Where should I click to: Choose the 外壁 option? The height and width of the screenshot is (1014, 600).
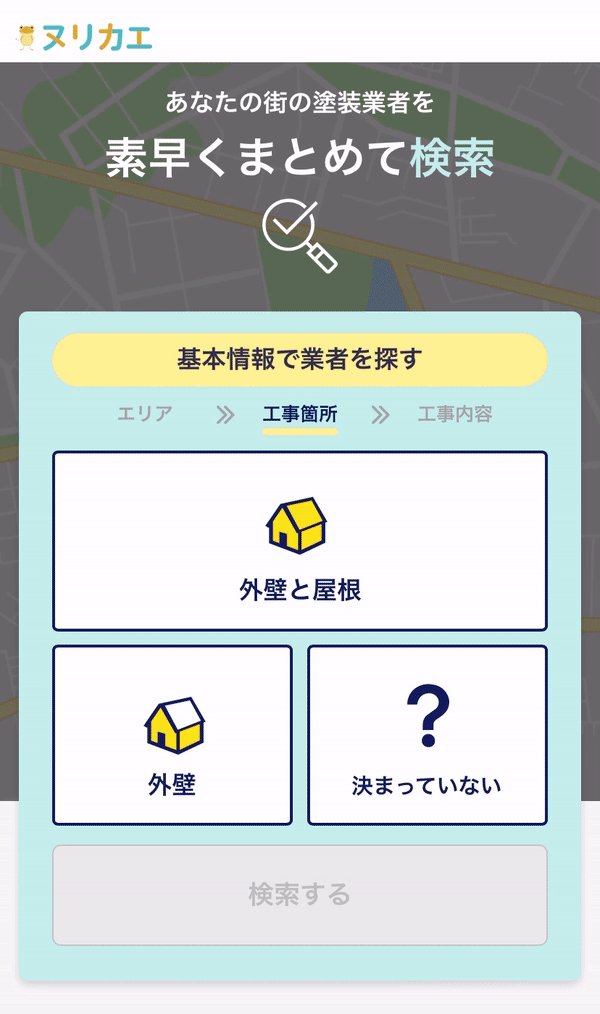pos(172,735)
